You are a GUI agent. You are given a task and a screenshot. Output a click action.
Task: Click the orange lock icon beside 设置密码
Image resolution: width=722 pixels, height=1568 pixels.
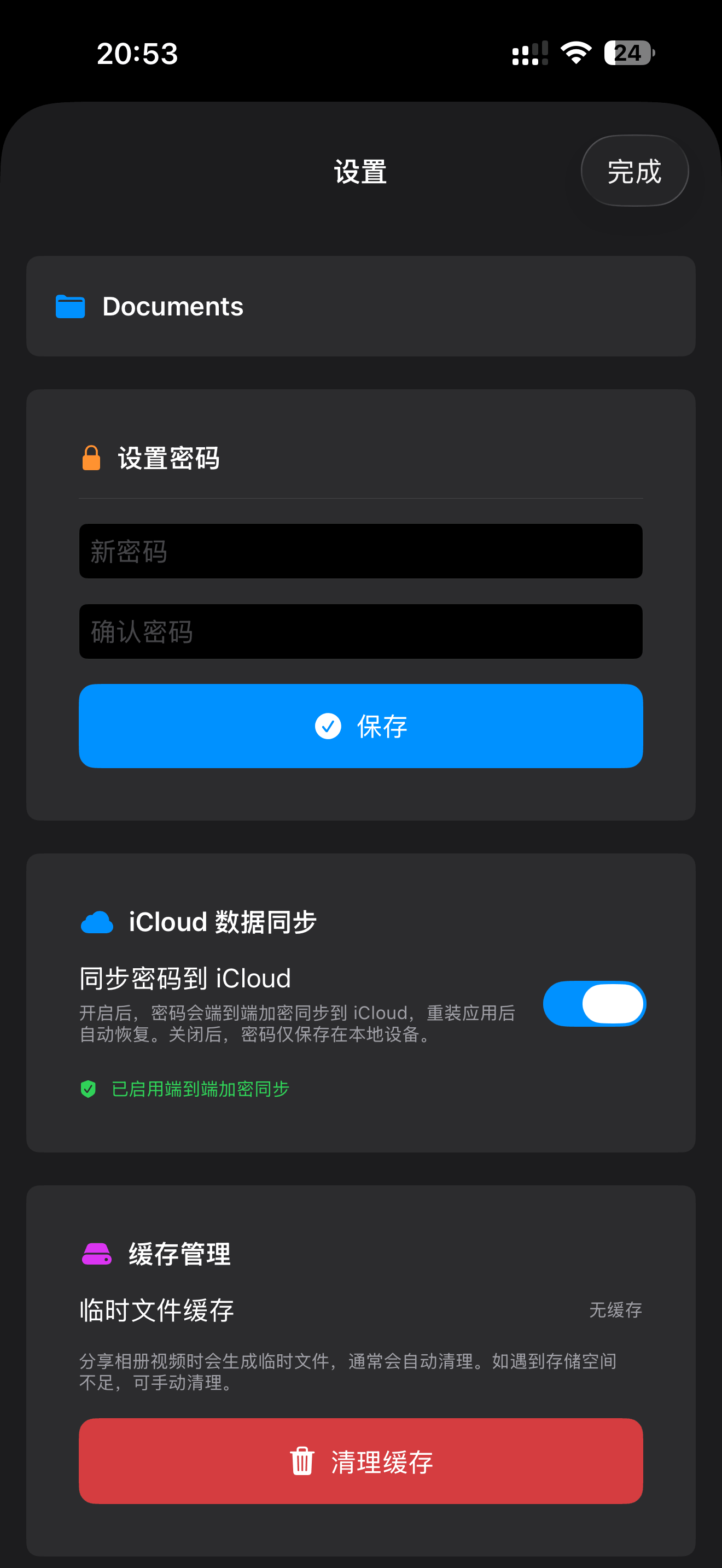pyautogui.click(x=90, y=458)
